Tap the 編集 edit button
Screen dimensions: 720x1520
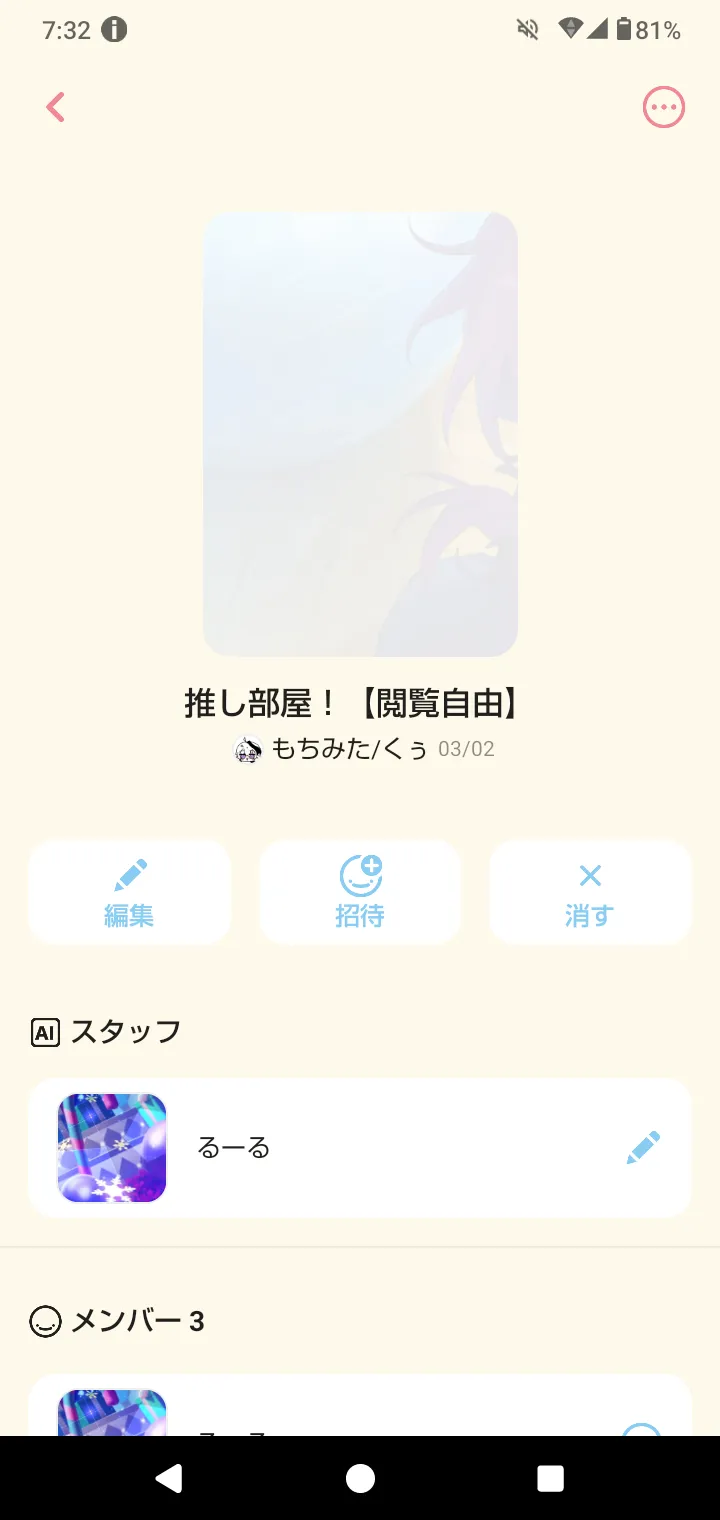pos(129,892)
